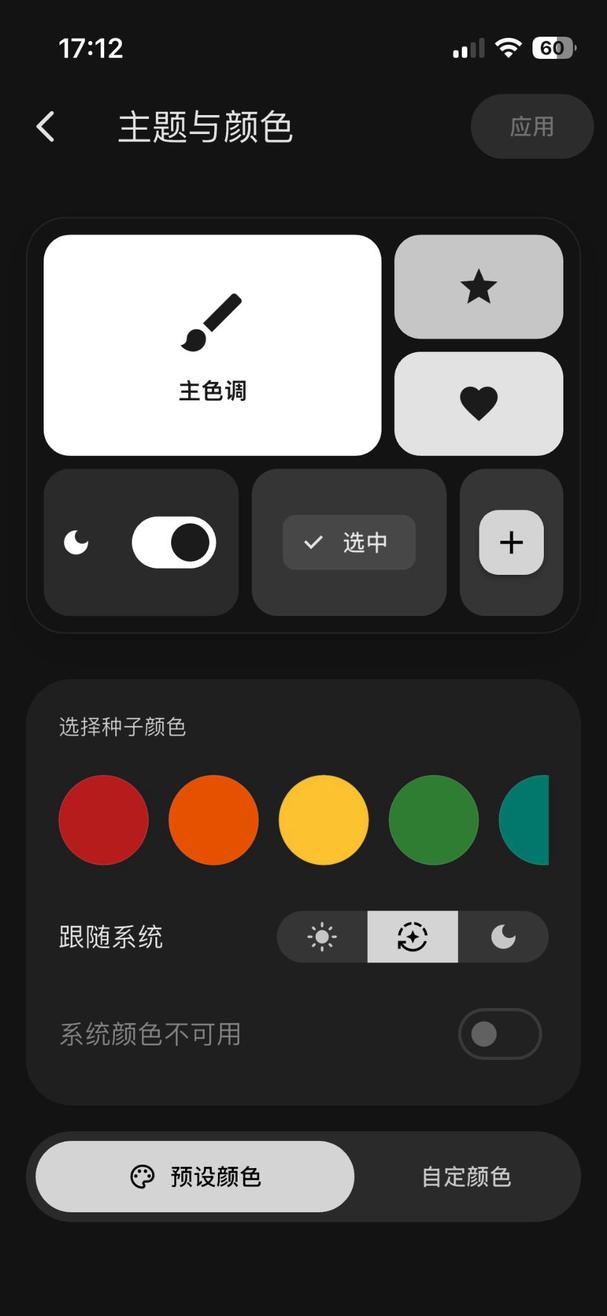Screen dimensions: 607x1316
Task: Tap the heart preview card
Action: tap(478, 403)
